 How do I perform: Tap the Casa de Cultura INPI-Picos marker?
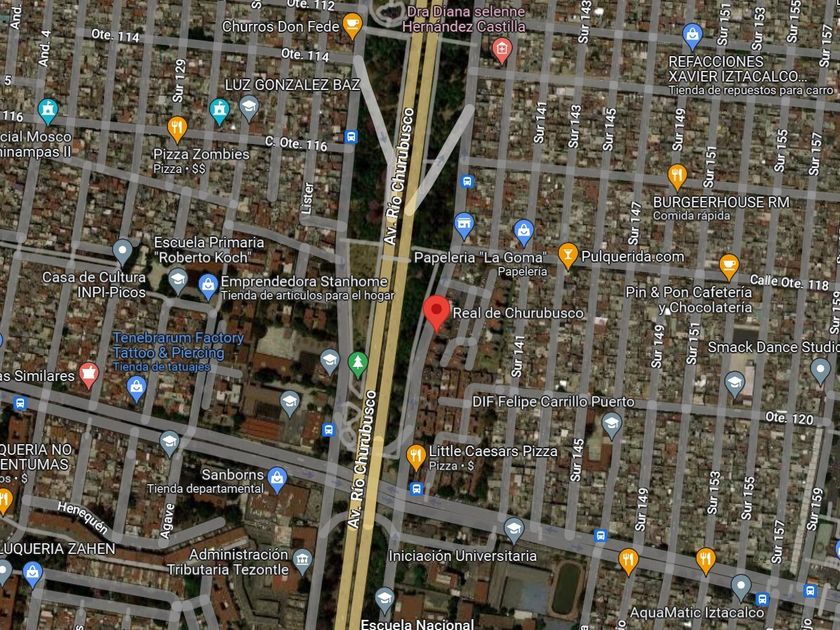click(x=123, y=252)
